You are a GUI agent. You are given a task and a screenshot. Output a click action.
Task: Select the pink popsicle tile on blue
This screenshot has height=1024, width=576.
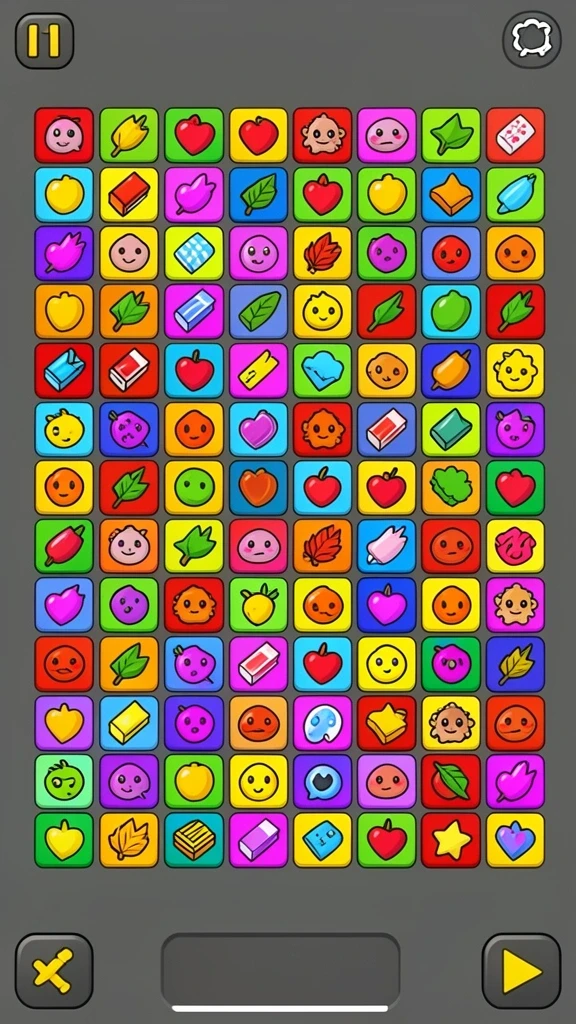(x=387, y=546)
